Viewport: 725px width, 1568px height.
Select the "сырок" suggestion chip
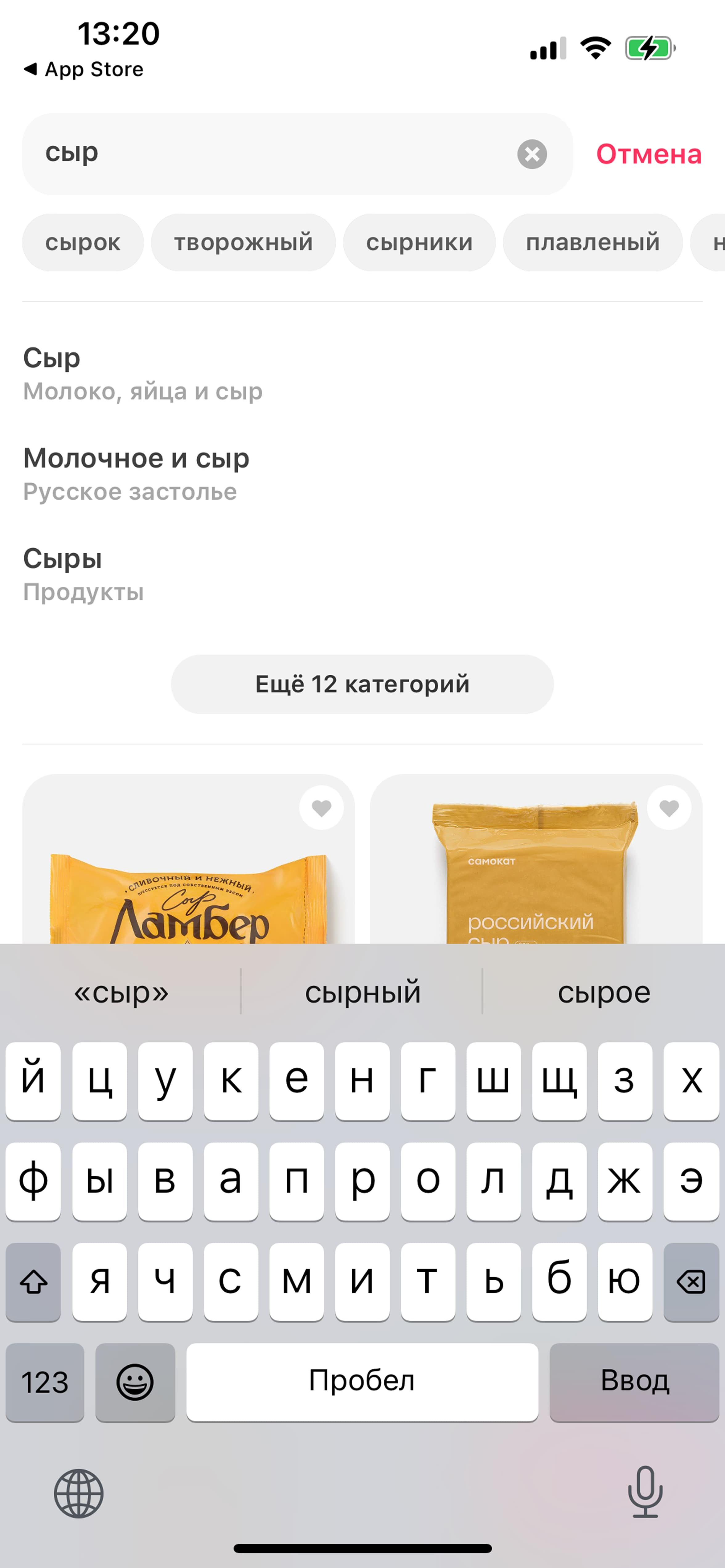coord(83,242)
